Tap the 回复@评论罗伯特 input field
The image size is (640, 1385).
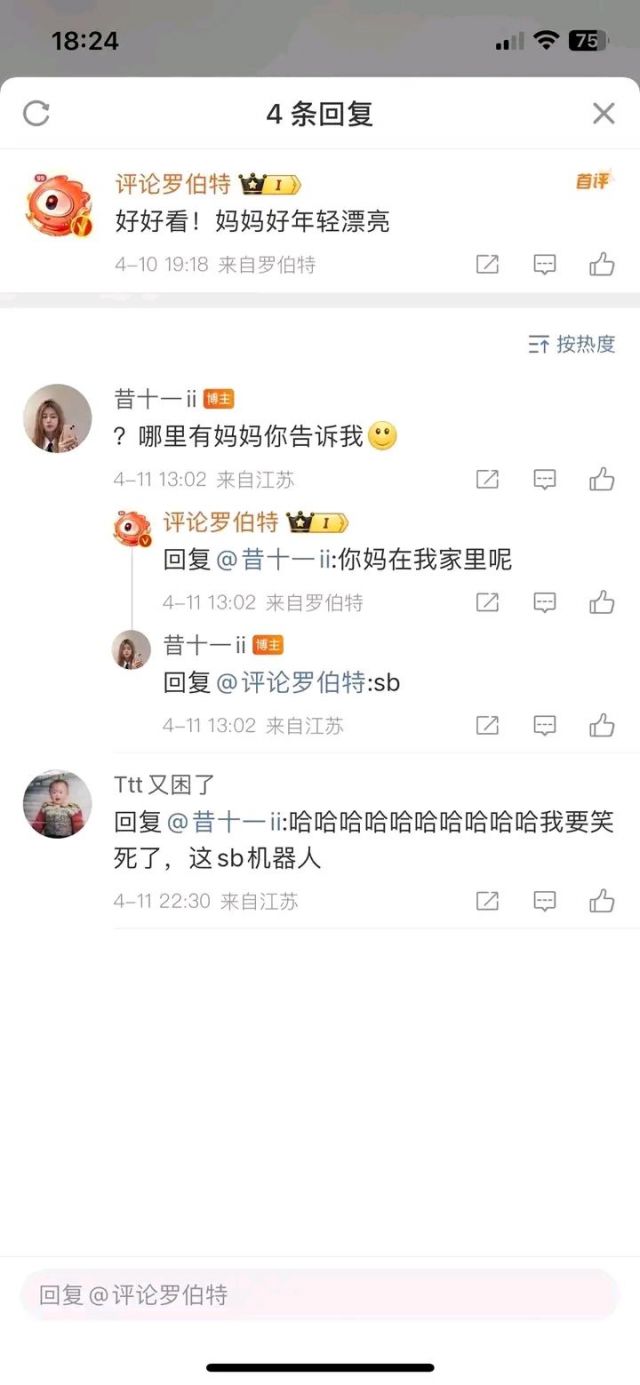tap(320, 1295)
